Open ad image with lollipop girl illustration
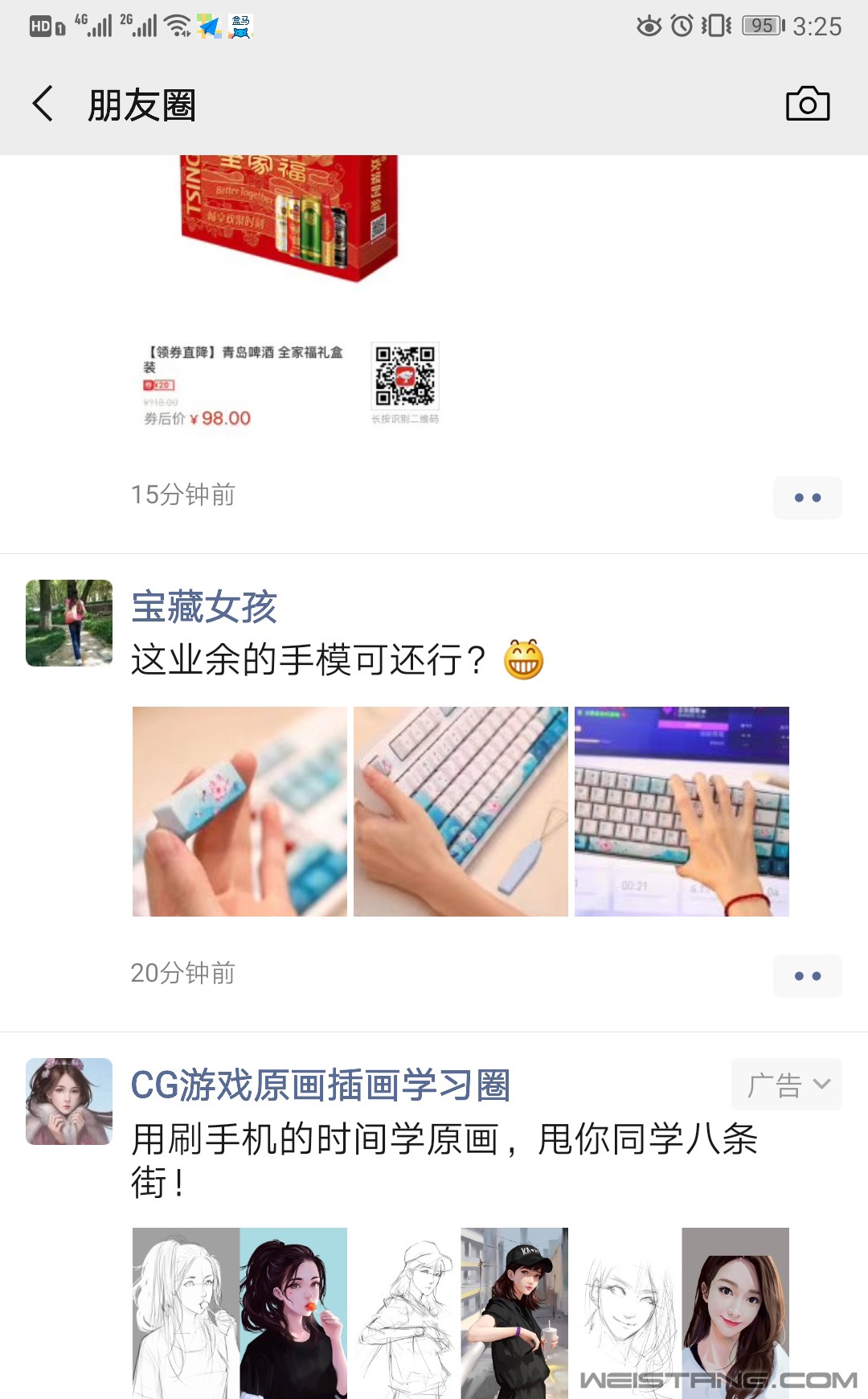Image resolution: width=868 pixels, height=1399 pixels. click(x=240, y=1312)
